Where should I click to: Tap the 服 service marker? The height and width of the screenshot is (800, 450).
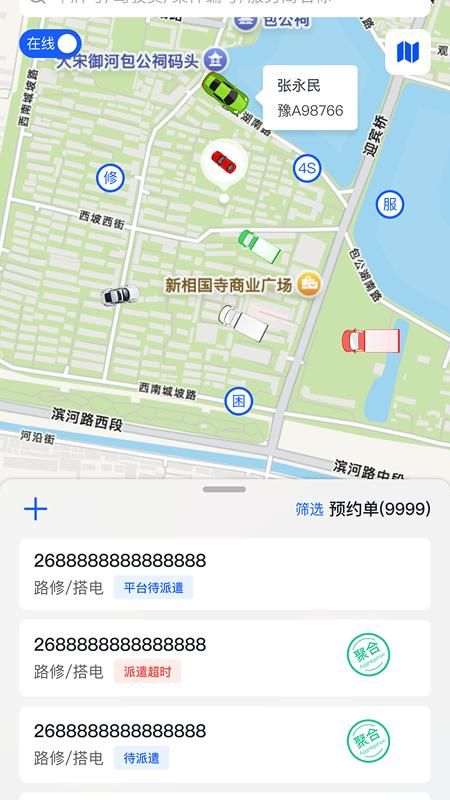(x=390, y=204)
